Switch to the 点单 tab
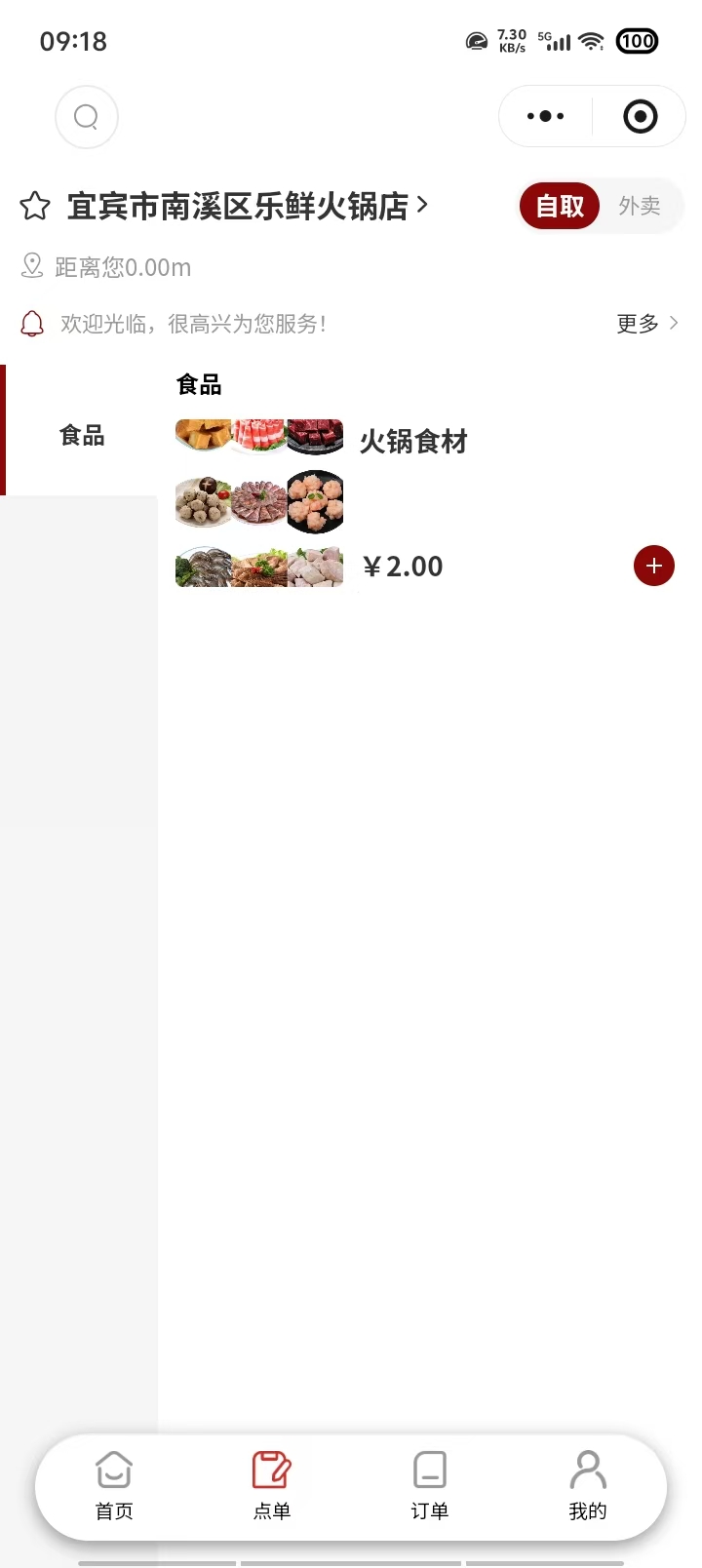Screen dimensions: 702x1568 point(272,1485)
